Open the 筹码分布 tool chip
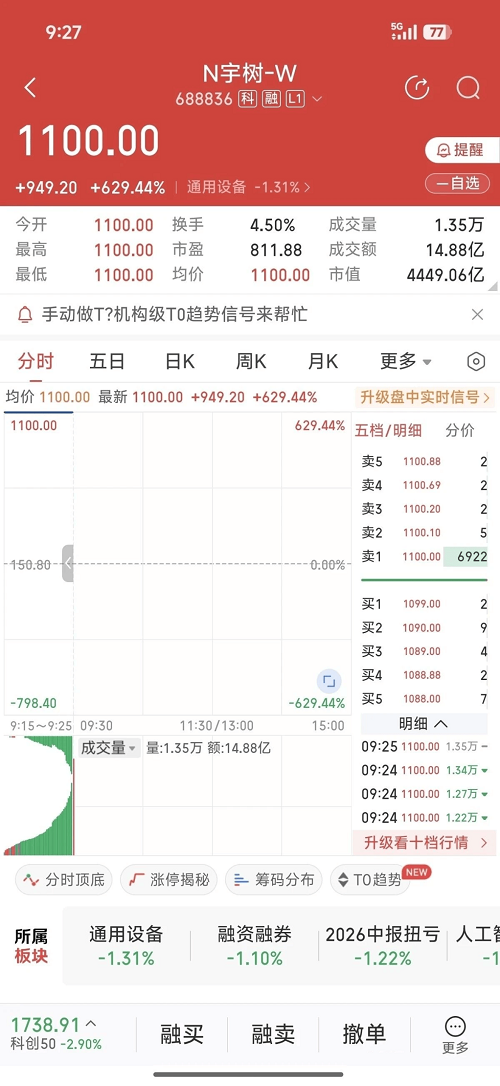 click(x=274, y=880)
